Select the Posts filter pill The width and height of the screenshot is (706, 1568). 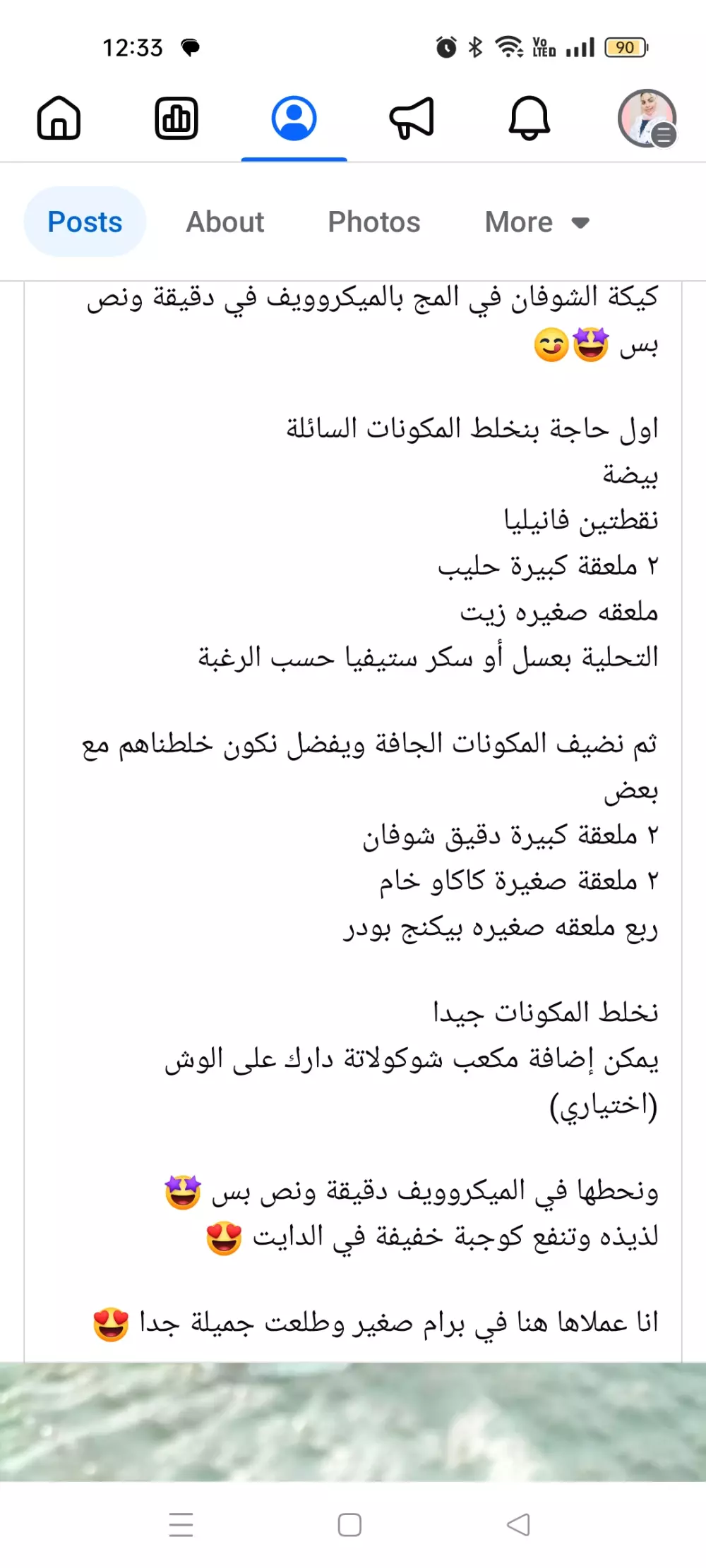click(84, 222)
